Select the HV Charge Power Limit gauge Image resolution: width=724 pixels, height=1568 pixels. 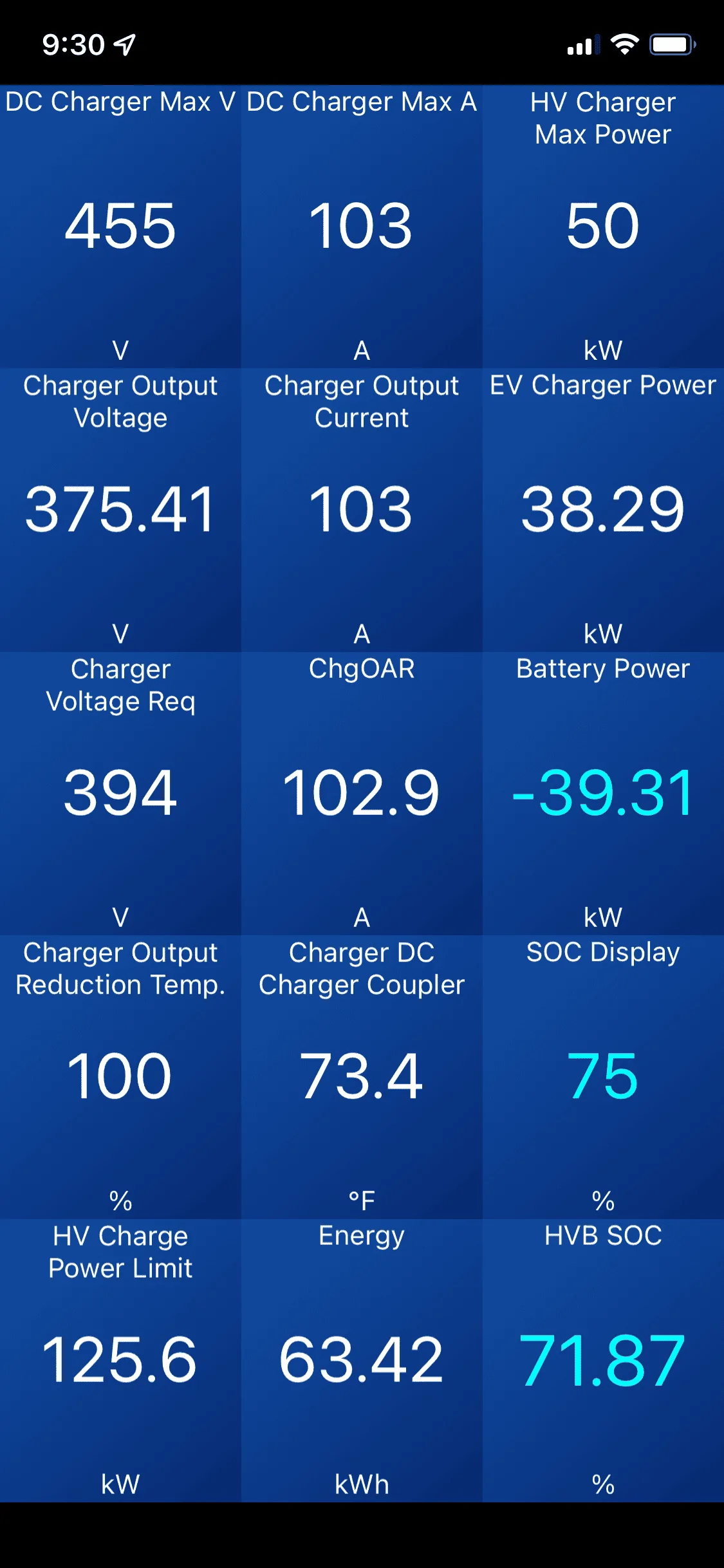[x=120, y=1359]
